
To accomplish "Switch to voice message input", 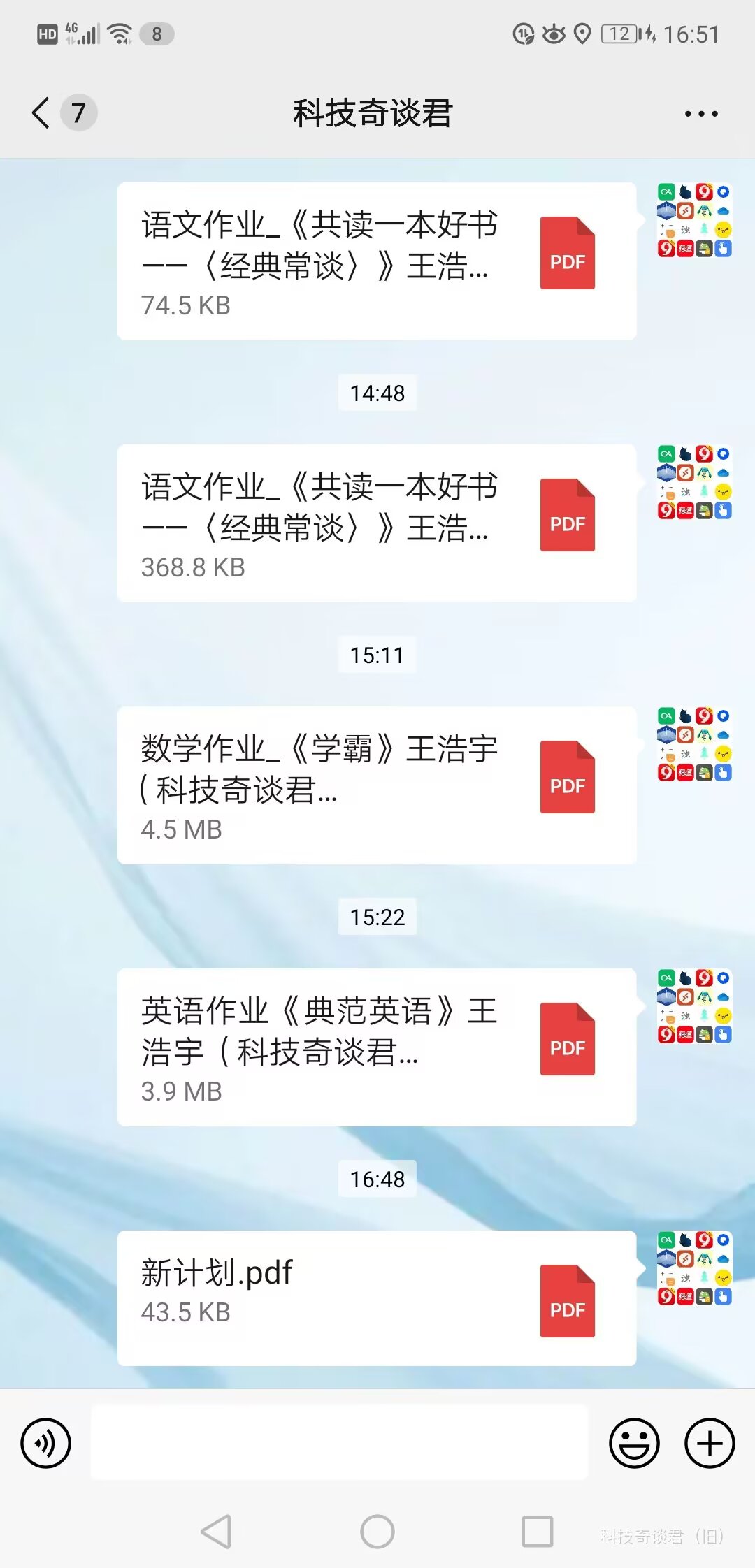I will click(46, 1443).
